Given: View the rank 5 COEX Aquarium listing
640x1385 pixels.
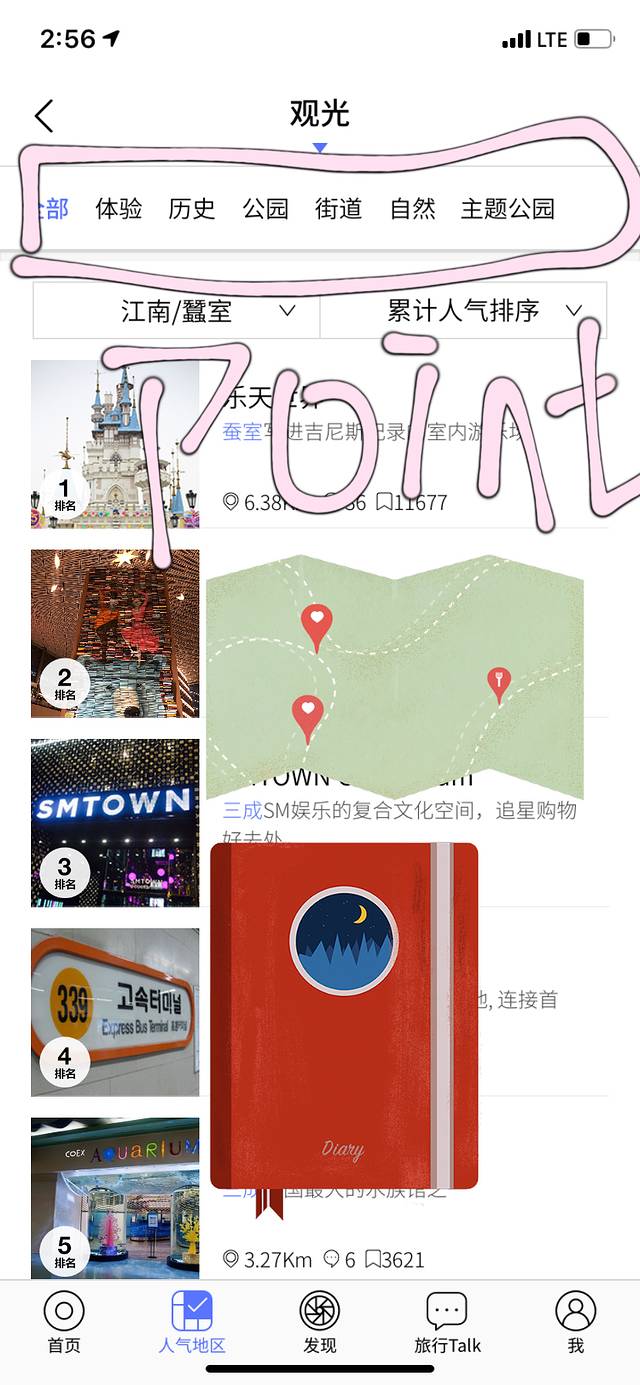Looking at the screenshot, I should (x=115, y=1198).
